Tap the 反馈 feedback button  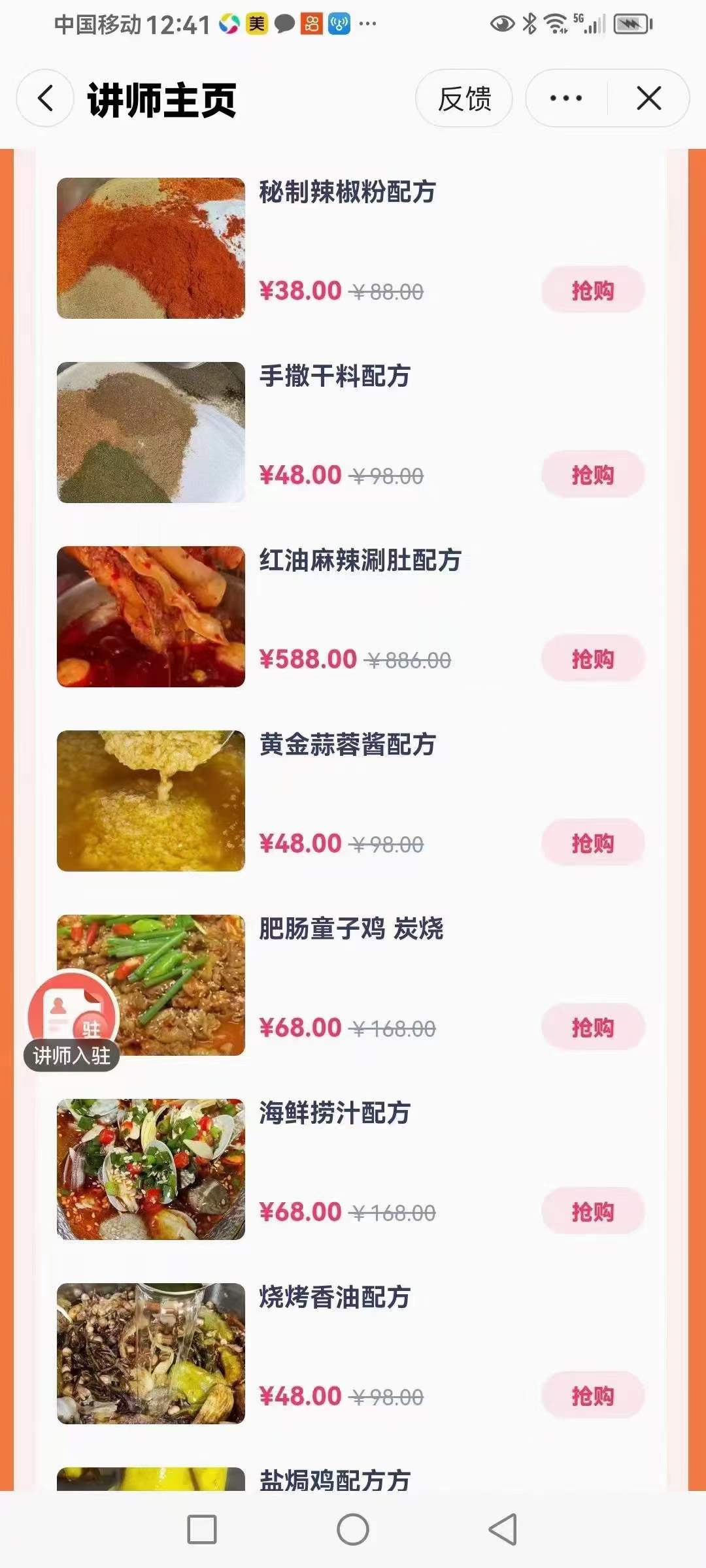click(465, 98)
